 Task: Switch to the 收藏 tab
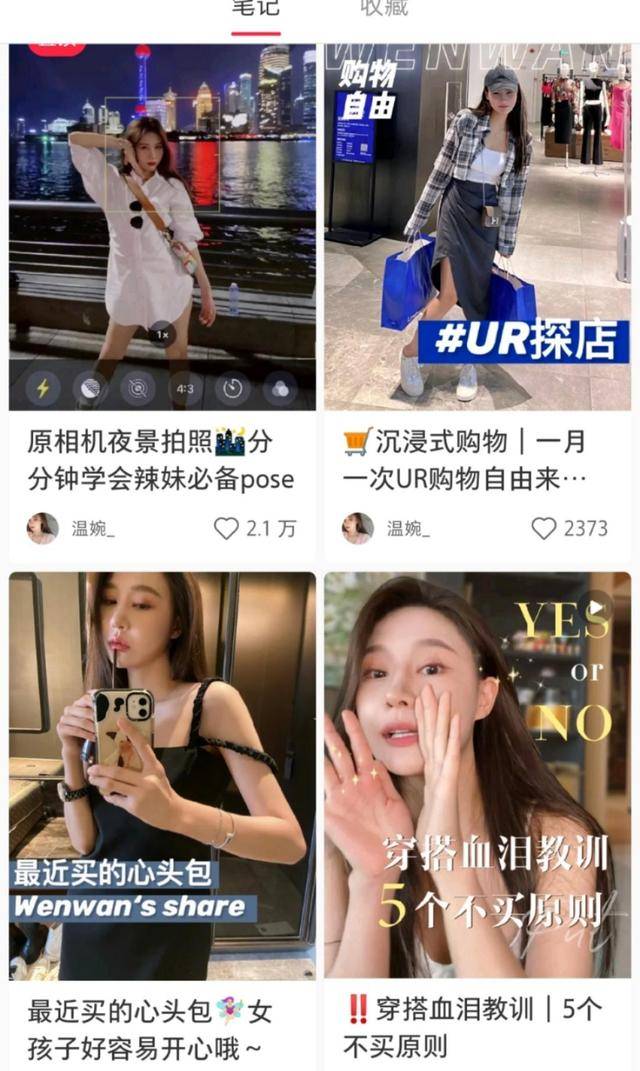[385, 10]
